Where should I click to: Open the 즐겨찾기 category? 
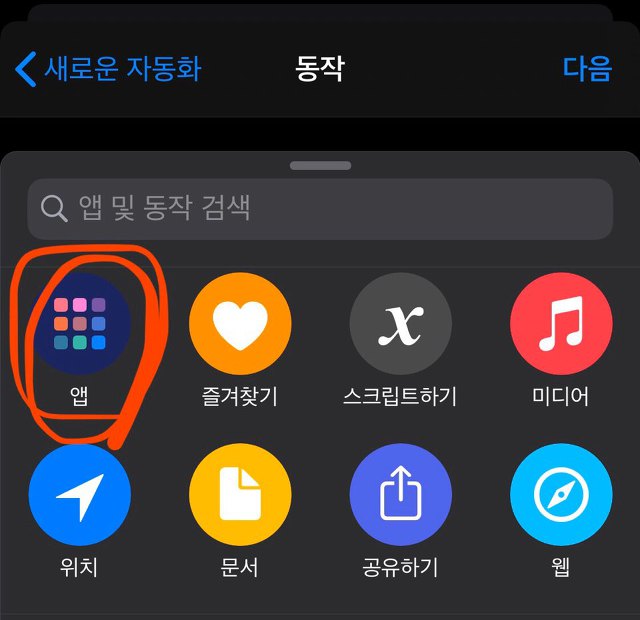[x=240, y=325]
